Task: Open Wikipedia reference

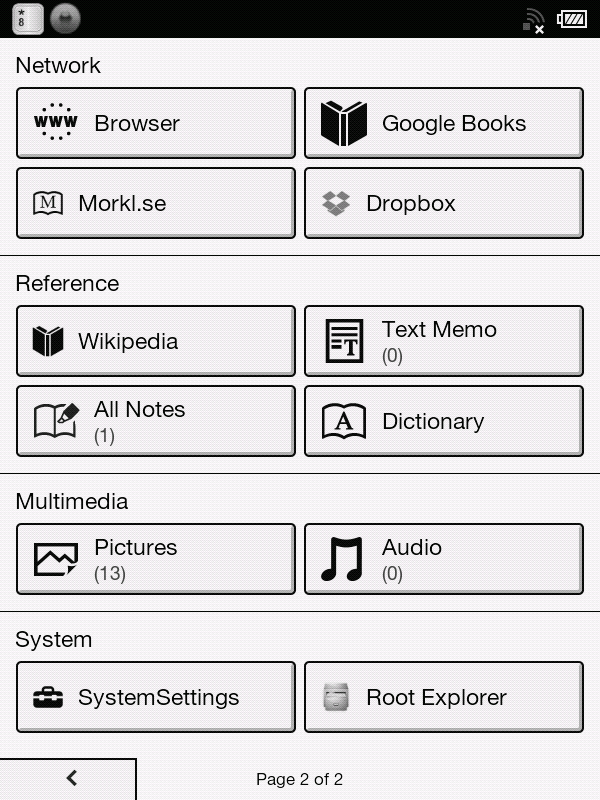Action: click(x=156, y=341)
